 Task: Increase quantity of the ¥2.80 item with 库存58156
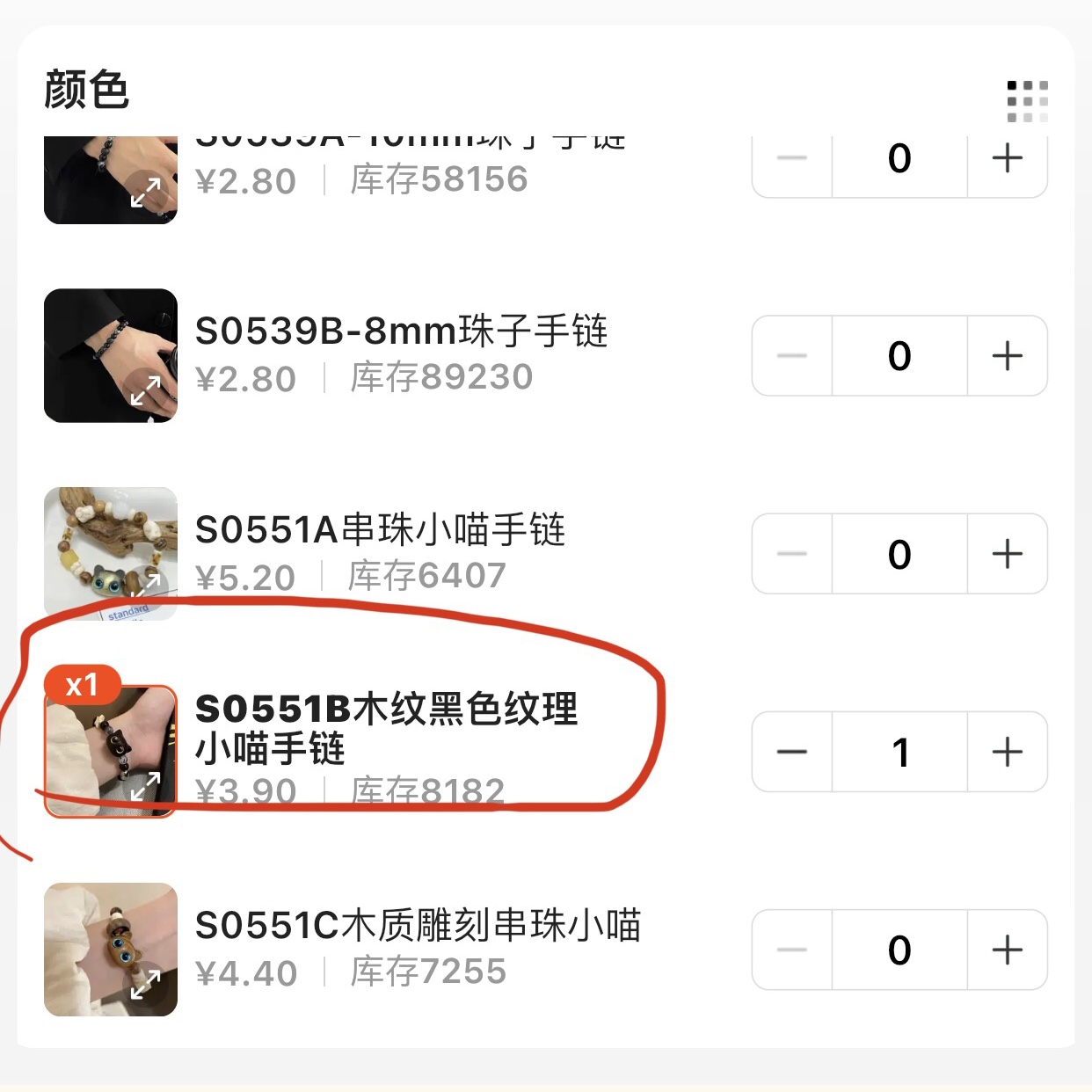click(x=1007, y=159)
